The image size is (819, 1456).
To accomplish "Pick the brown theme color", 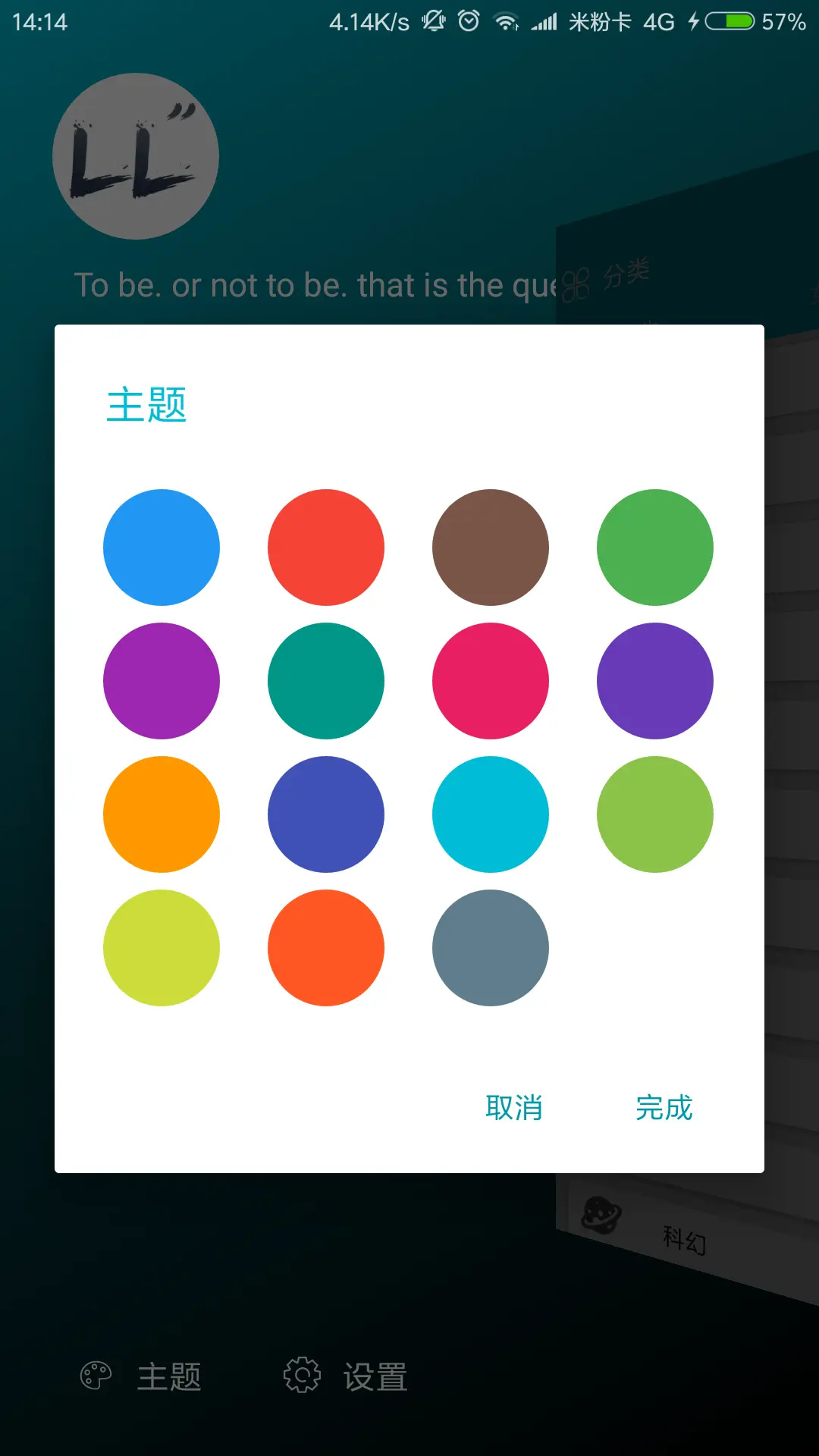I will [491, 548].
